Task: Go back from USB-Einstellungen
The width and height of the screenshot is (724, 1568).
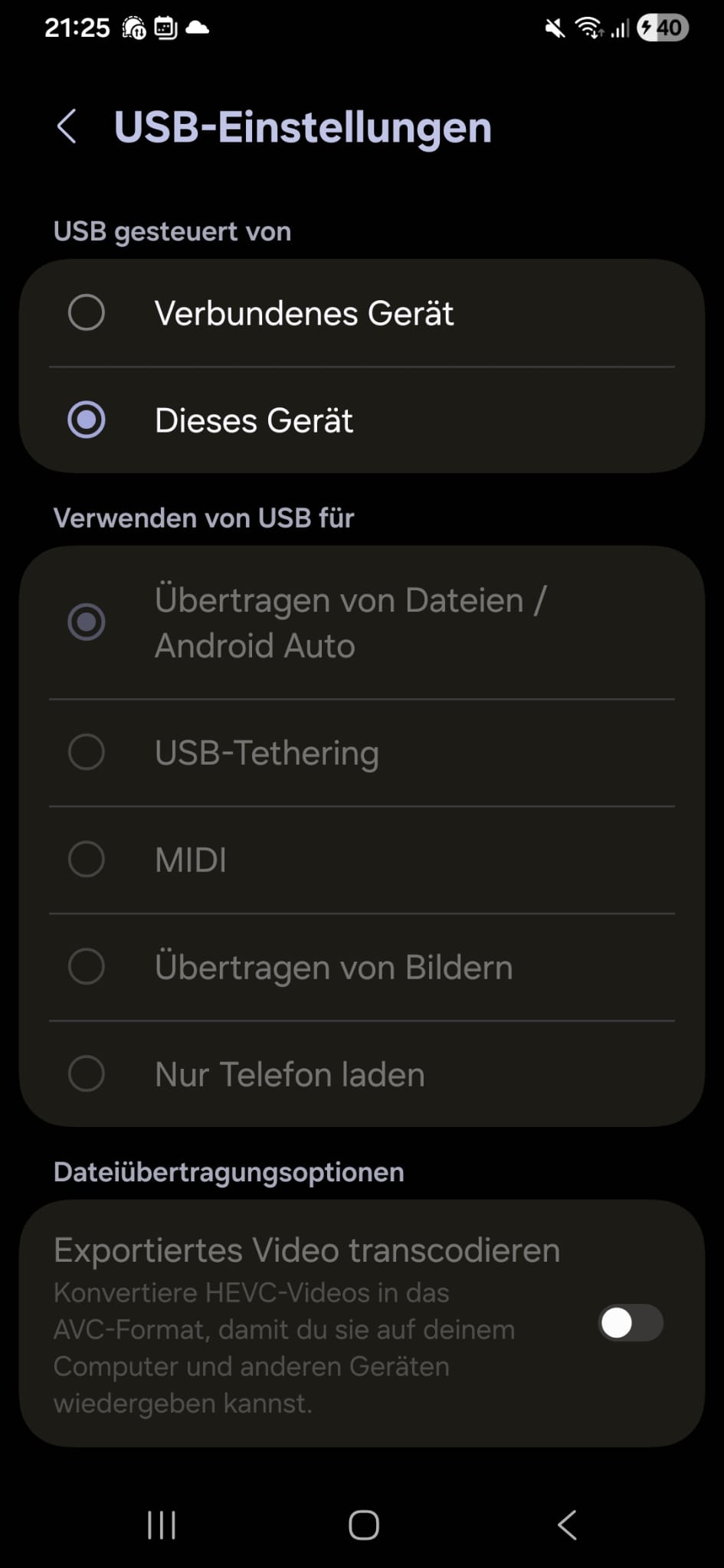Action: tap(67, 126)
